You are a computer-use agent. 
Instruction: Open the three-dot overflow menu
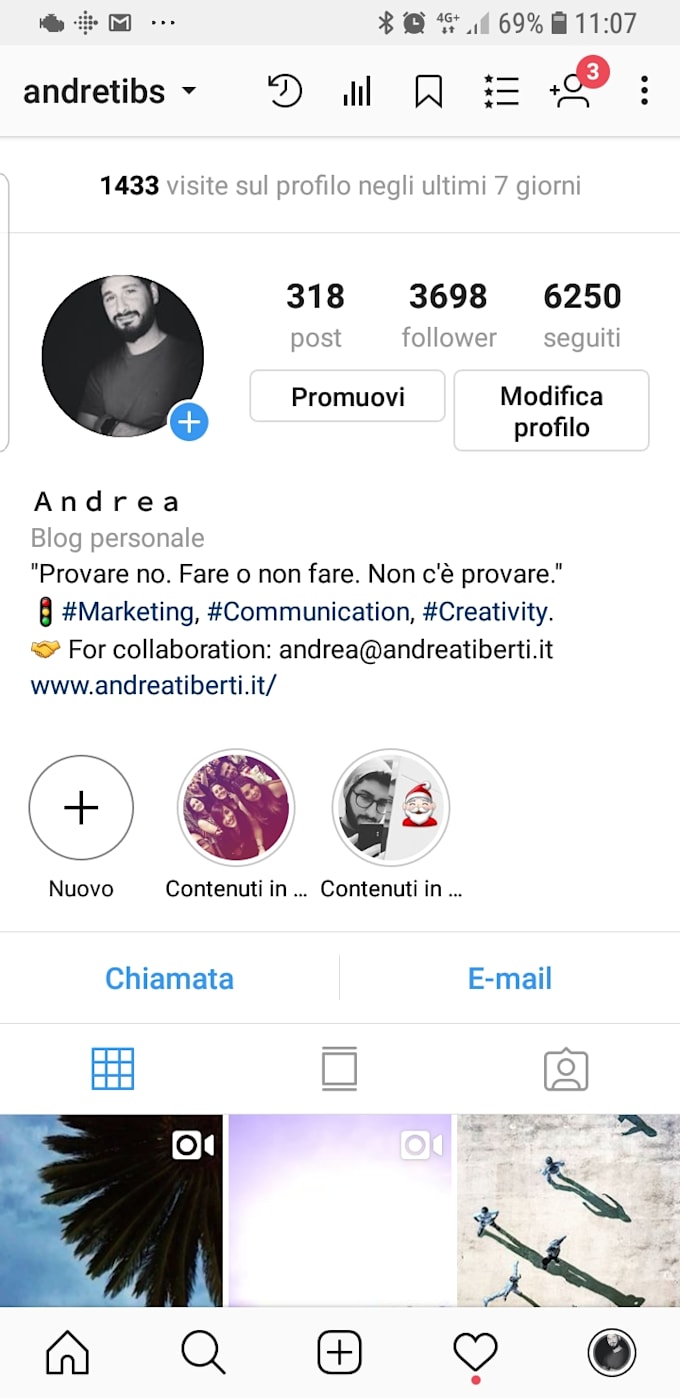(644, 92)
